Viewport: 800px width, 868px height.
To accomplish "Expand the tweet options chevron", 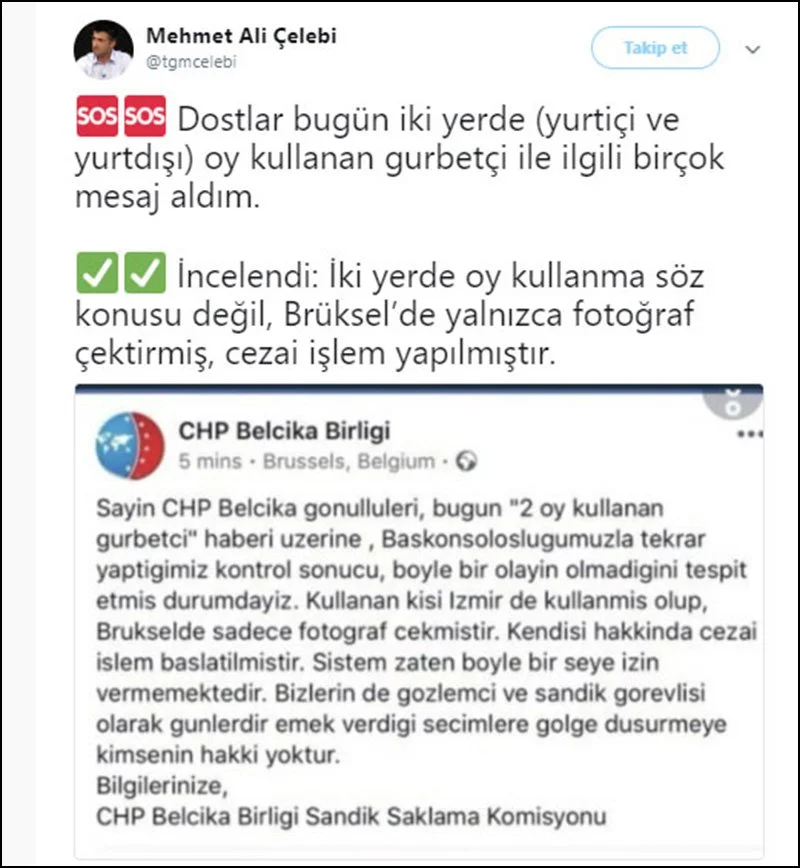I will [x=754, y=48].
